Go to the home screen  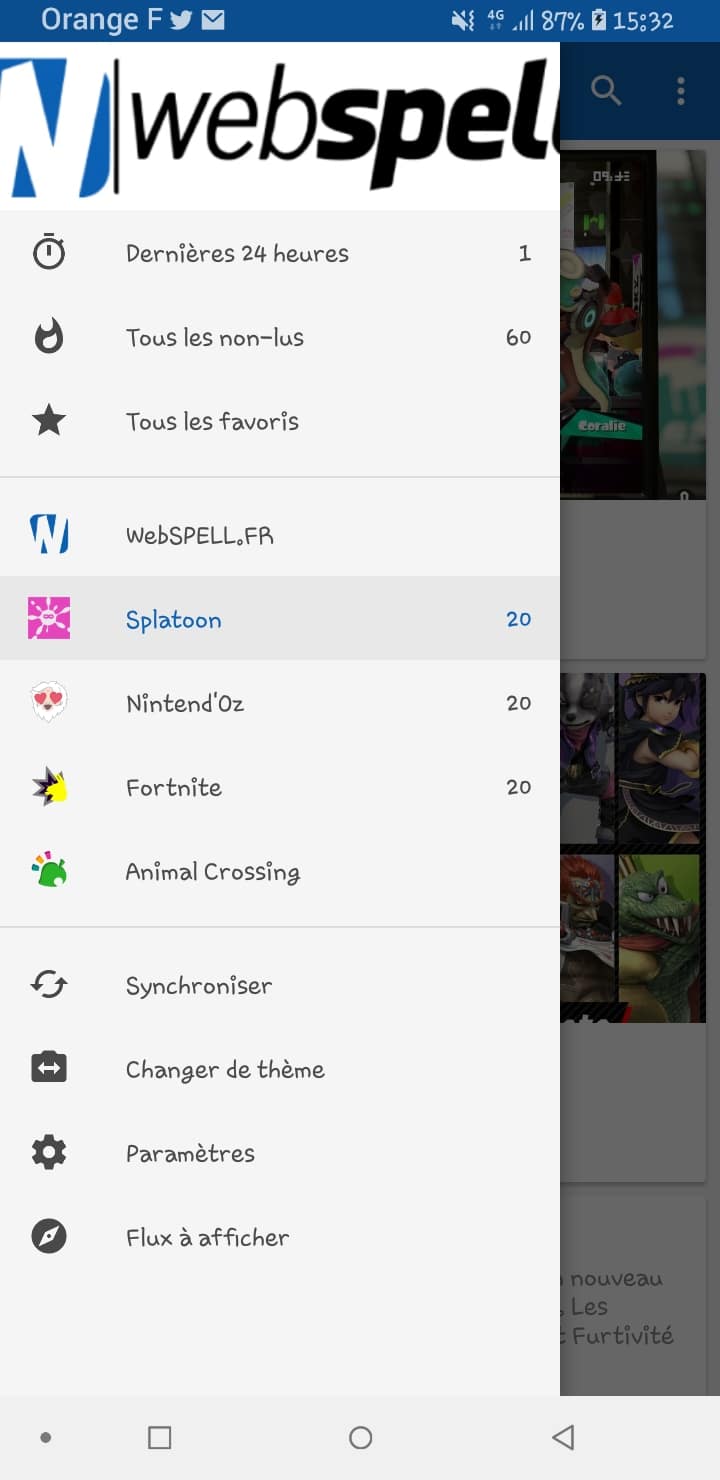click(360, 1437)
